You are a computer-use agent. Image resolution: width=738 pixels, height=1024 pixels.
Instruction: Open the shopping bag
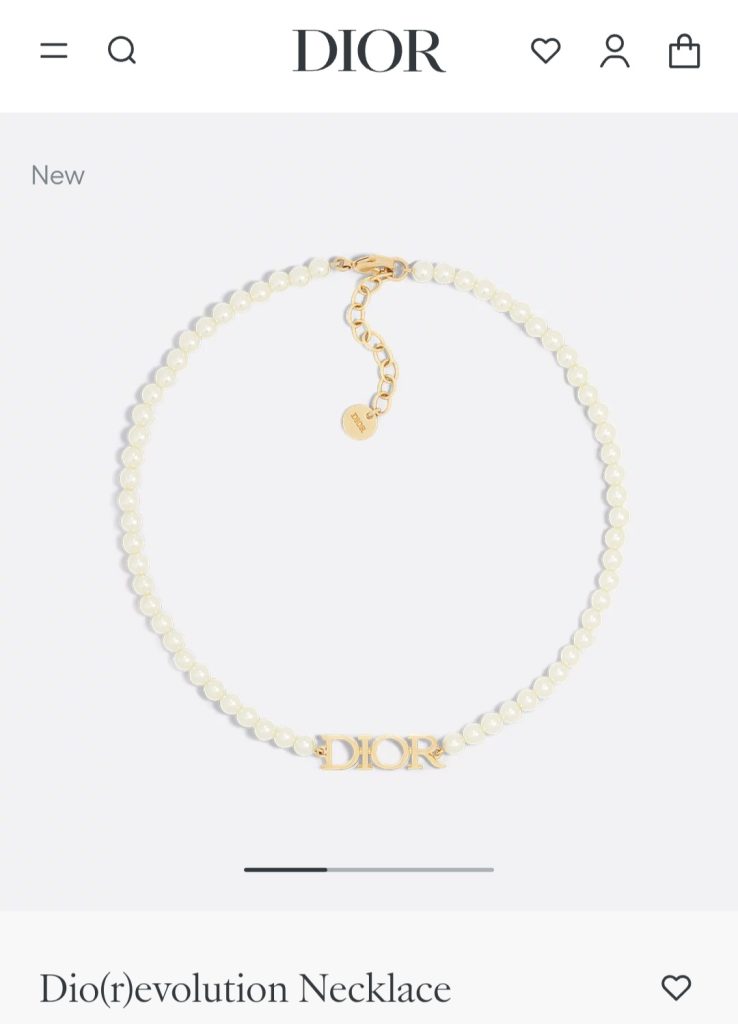(x=684, y=51)
